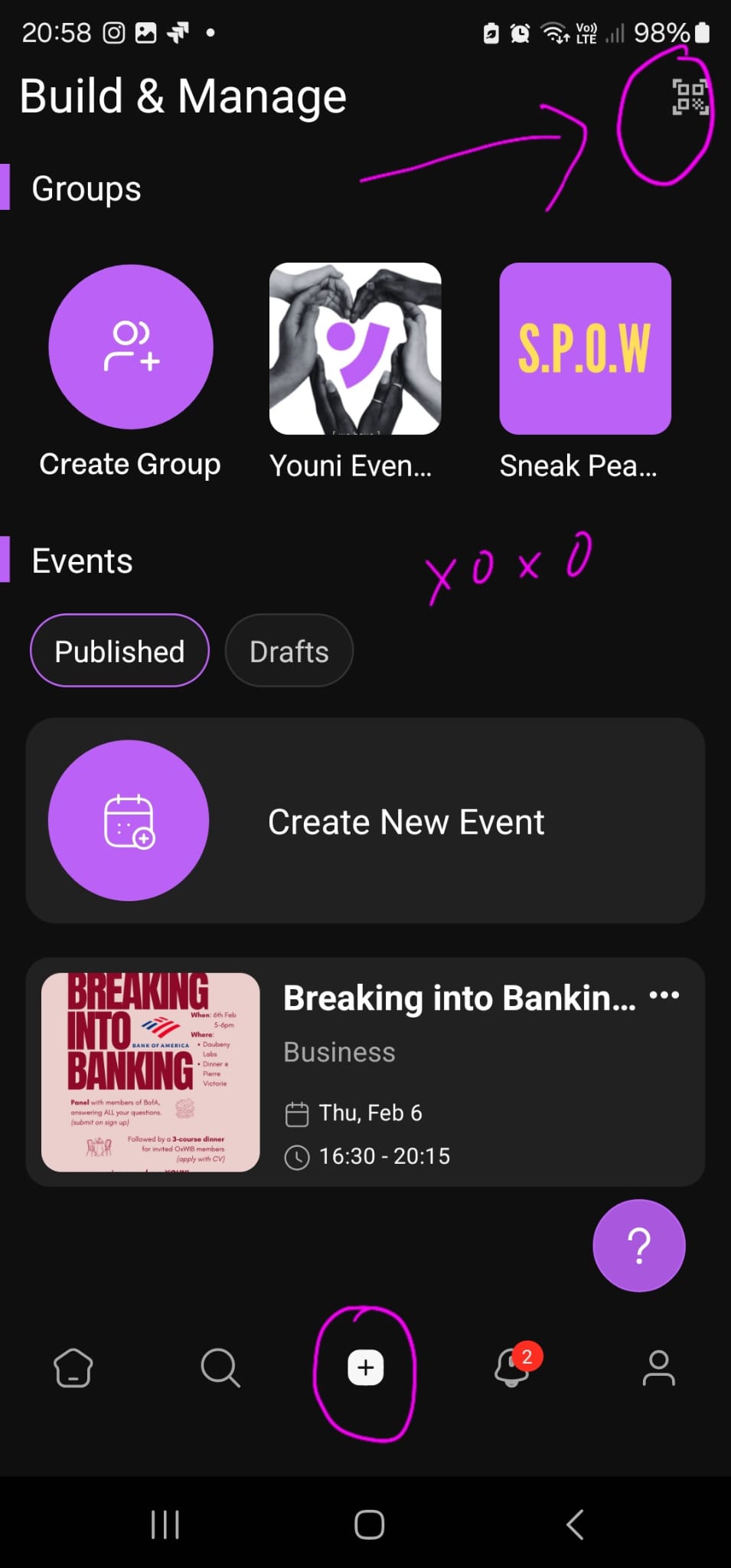Viewport: 731px width, 1568px height.
Task: Create a new group
Action: click(x=131, y=347)
